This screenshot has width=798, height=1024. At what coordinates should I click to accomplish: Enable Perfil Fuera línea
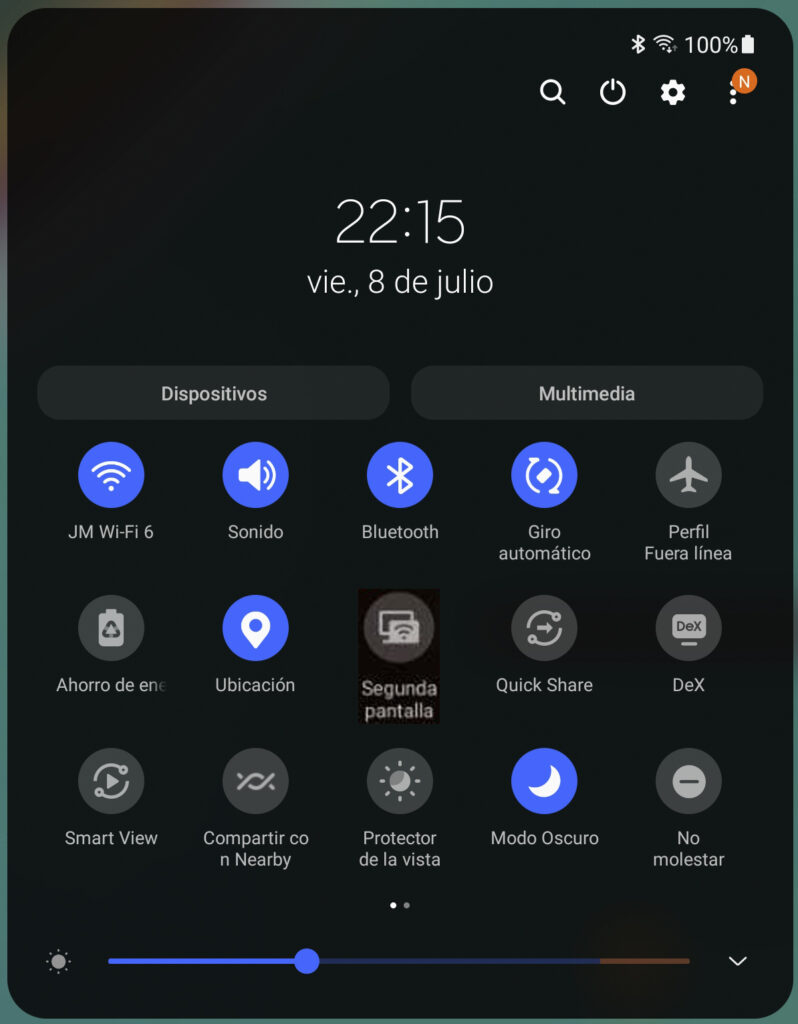[688, 475]
